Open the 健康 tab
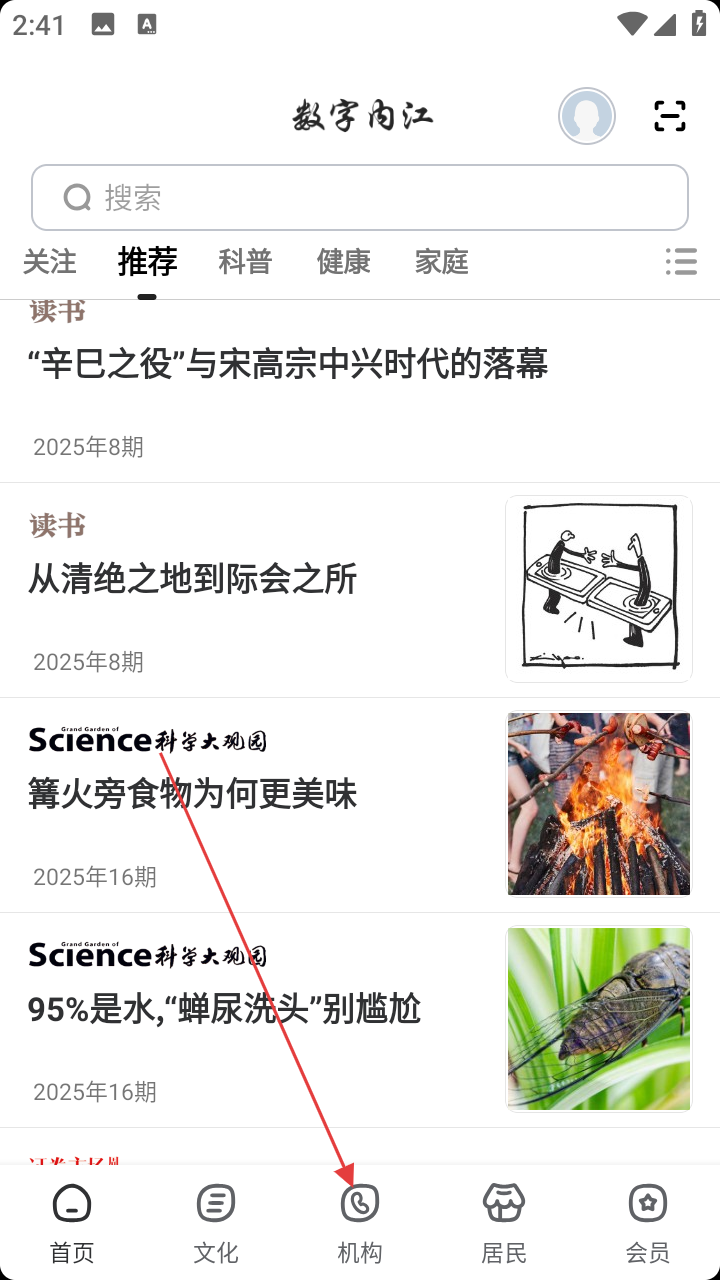 tap(343, 262)
